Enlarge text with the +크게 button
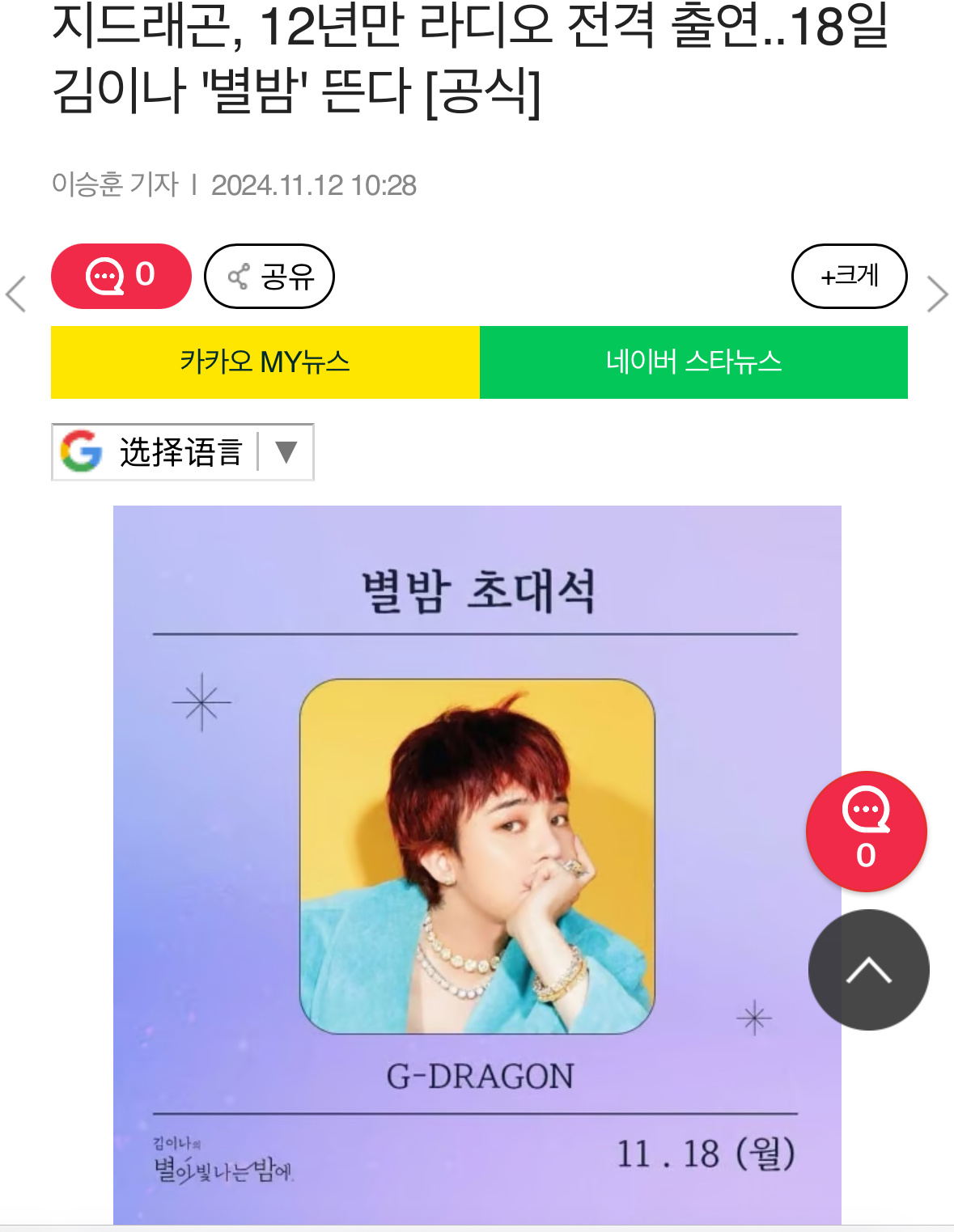The height and width of the screenshot is (1232, 954). (x=849, y=276)
